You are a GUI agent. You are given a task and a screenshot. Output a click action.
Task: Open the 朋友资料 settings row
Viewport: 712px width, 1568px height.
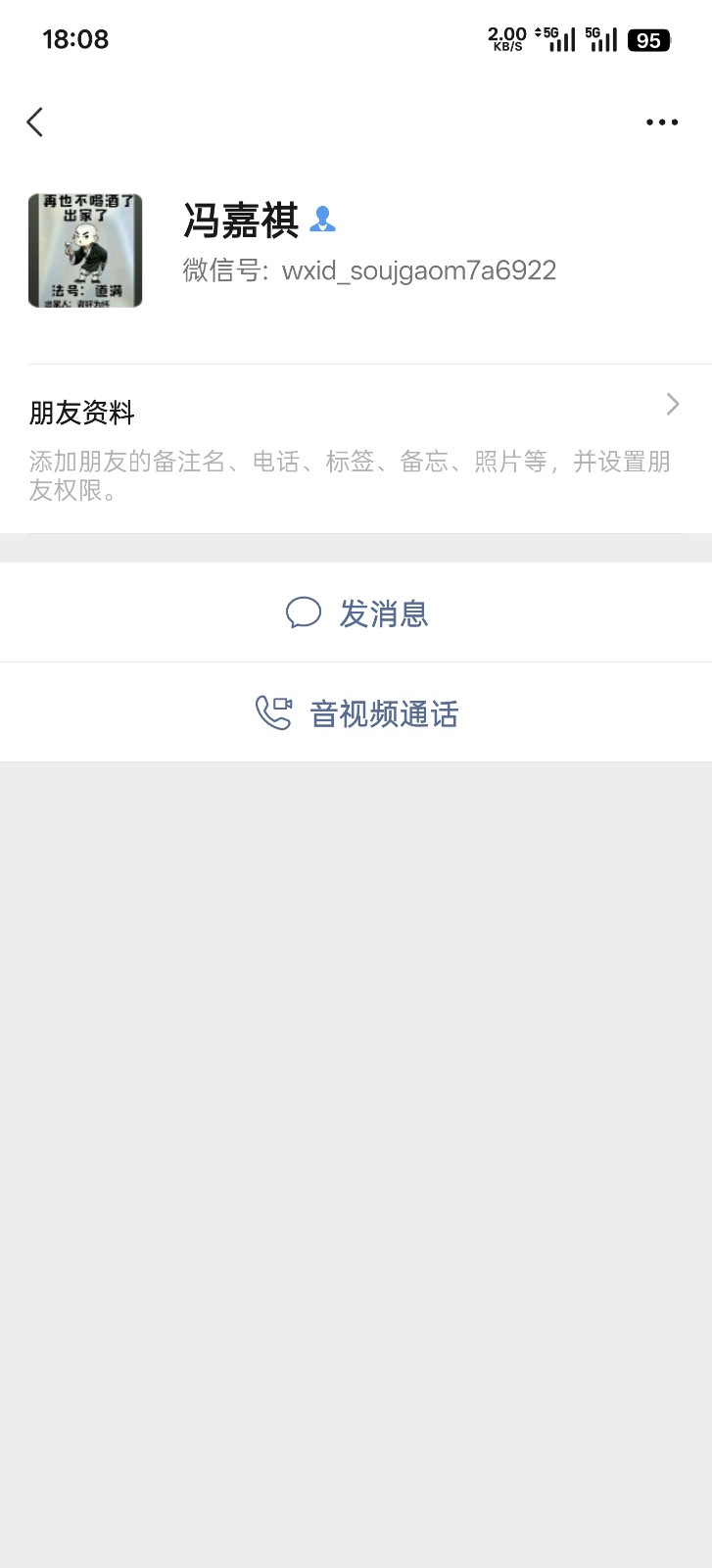[x=356, y=448]
